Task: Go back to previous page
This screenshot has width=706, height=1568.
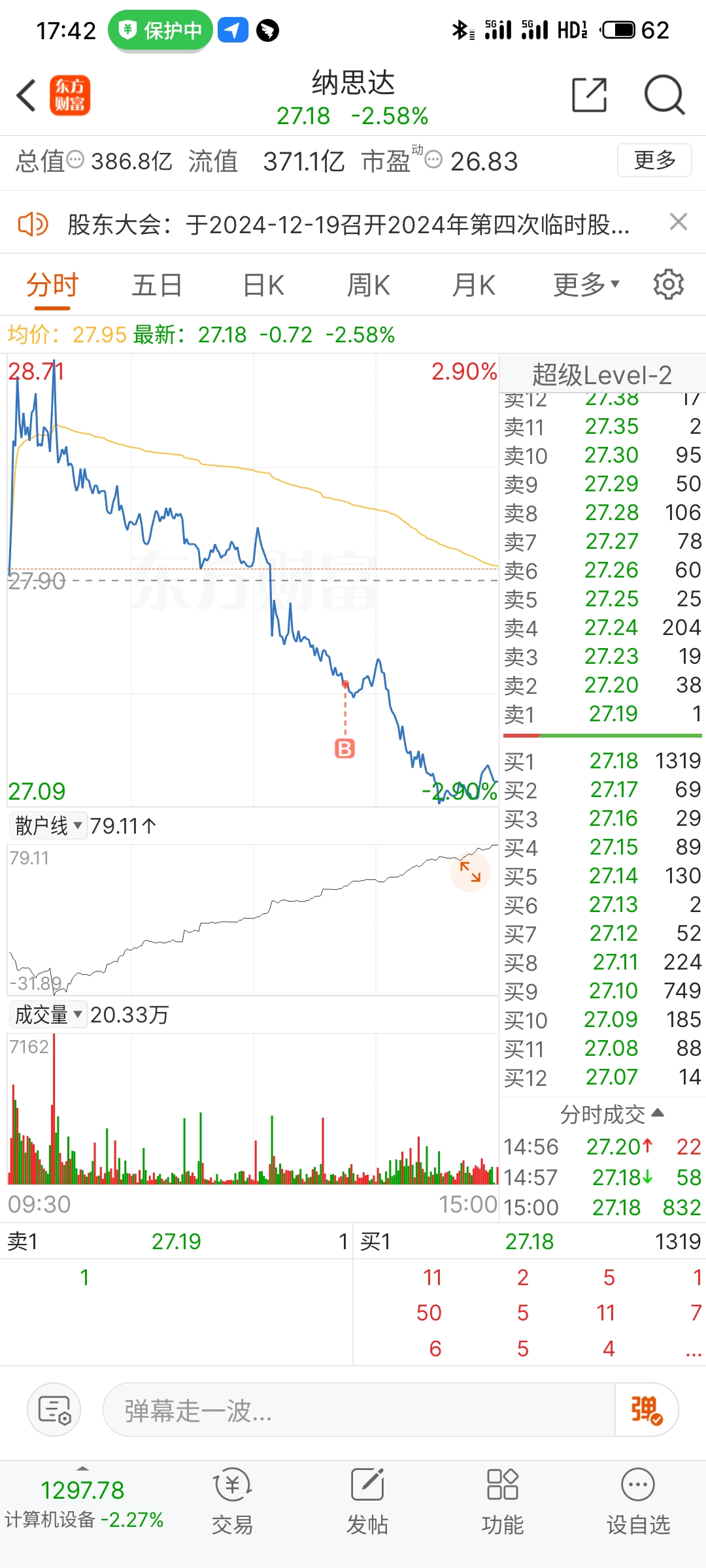Action: (x=26, y=96)
